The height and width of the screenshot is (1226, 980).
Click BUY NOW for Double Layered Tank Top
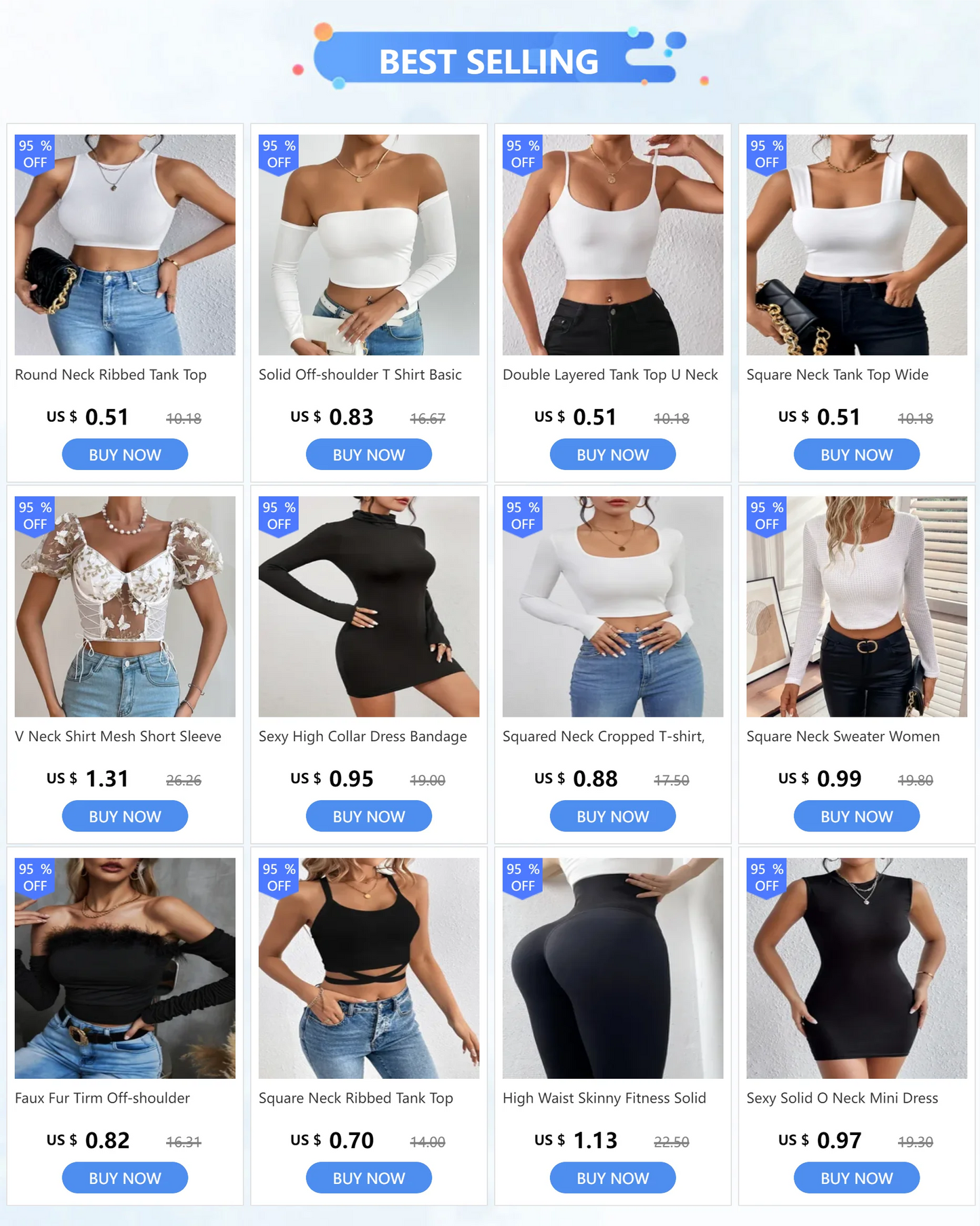coord(612,454)
